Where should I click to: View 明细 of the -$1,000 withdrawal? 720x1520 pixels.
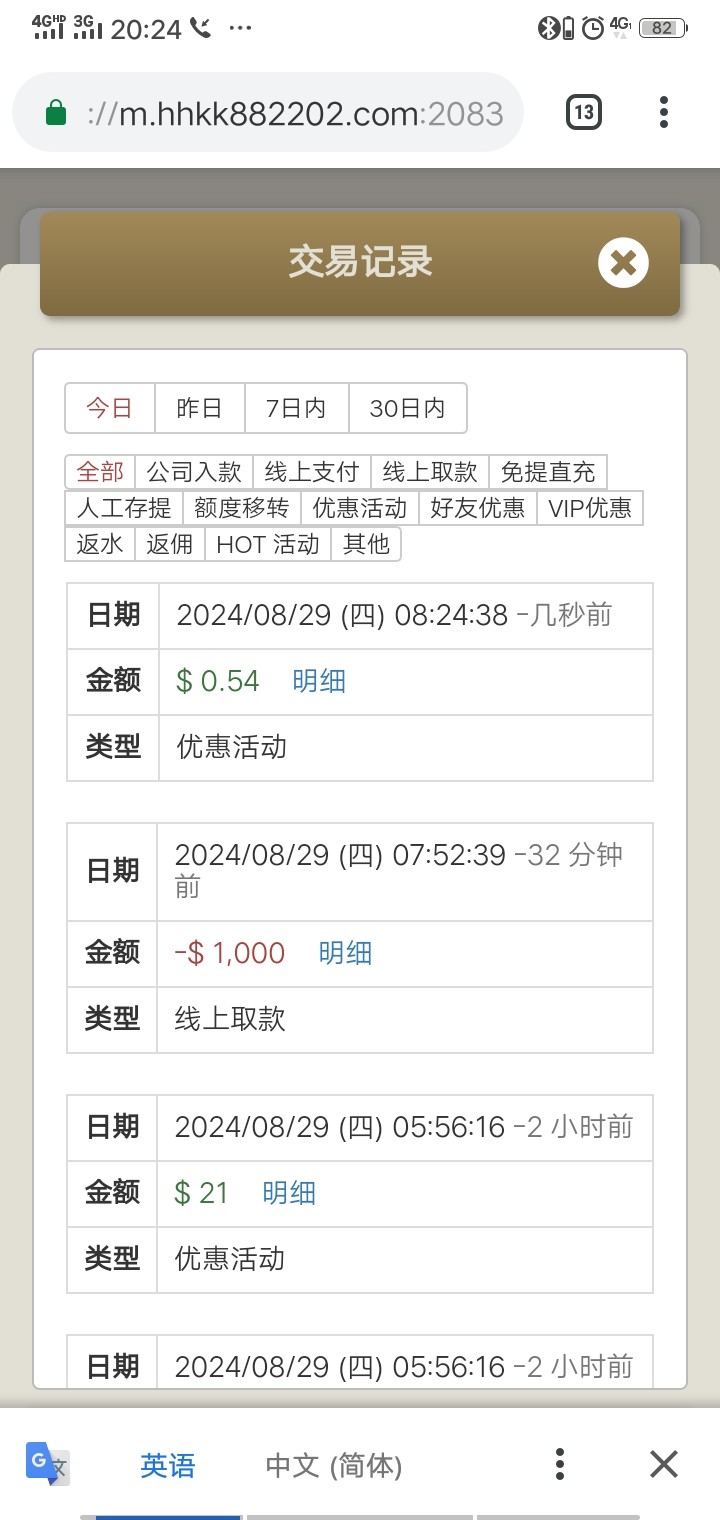tap(345, 953)
